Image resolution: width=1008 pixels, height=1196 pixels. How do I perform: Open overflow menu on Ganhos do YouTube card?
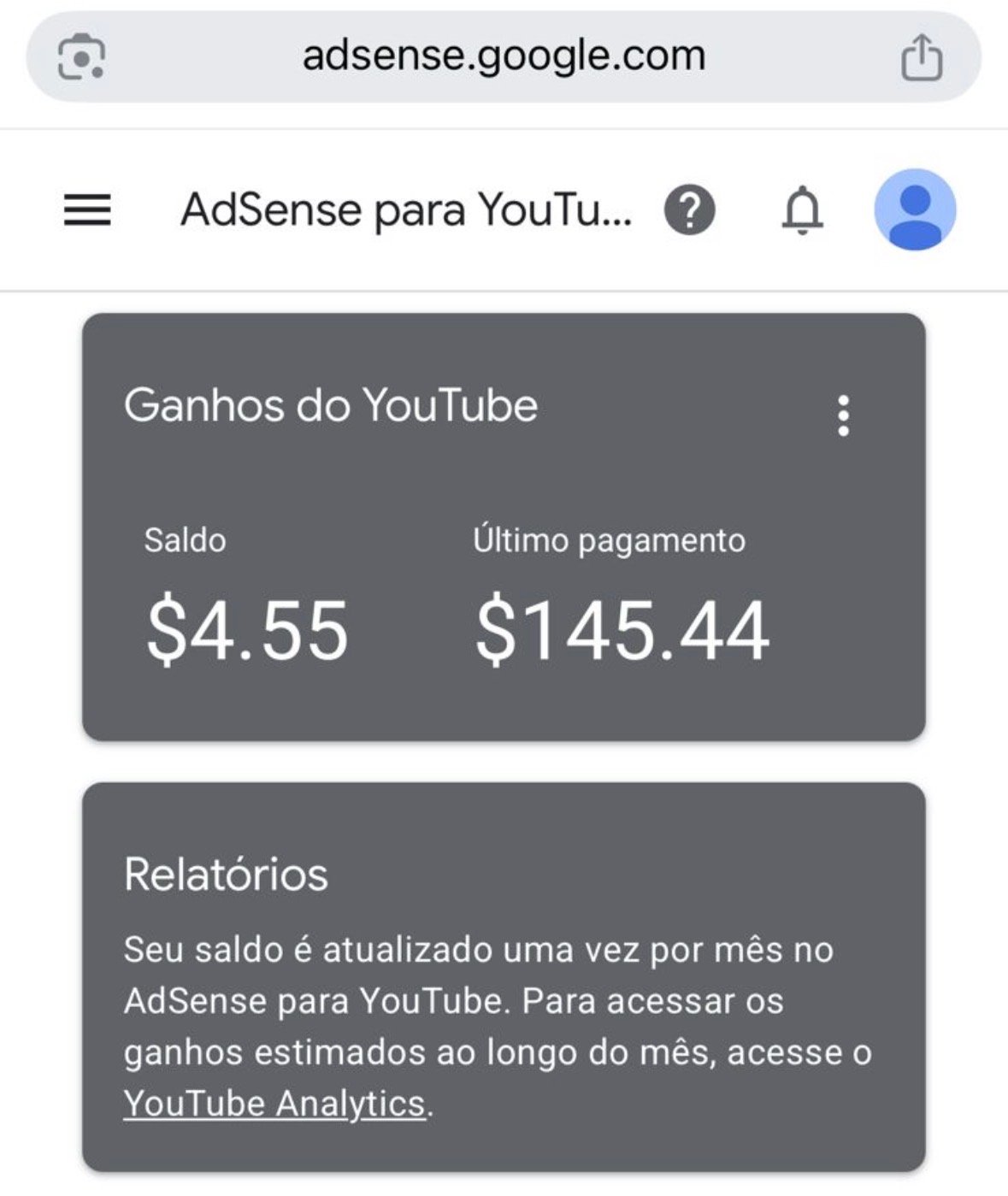click(x=843, y=415)
